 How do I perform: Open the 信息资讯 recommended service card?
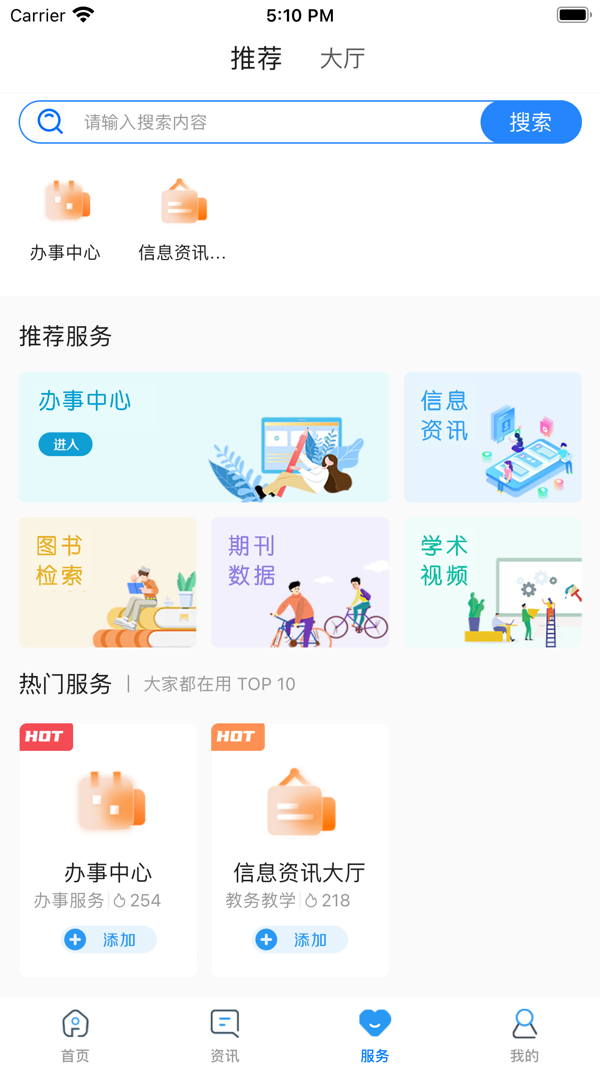coord(492,437)
